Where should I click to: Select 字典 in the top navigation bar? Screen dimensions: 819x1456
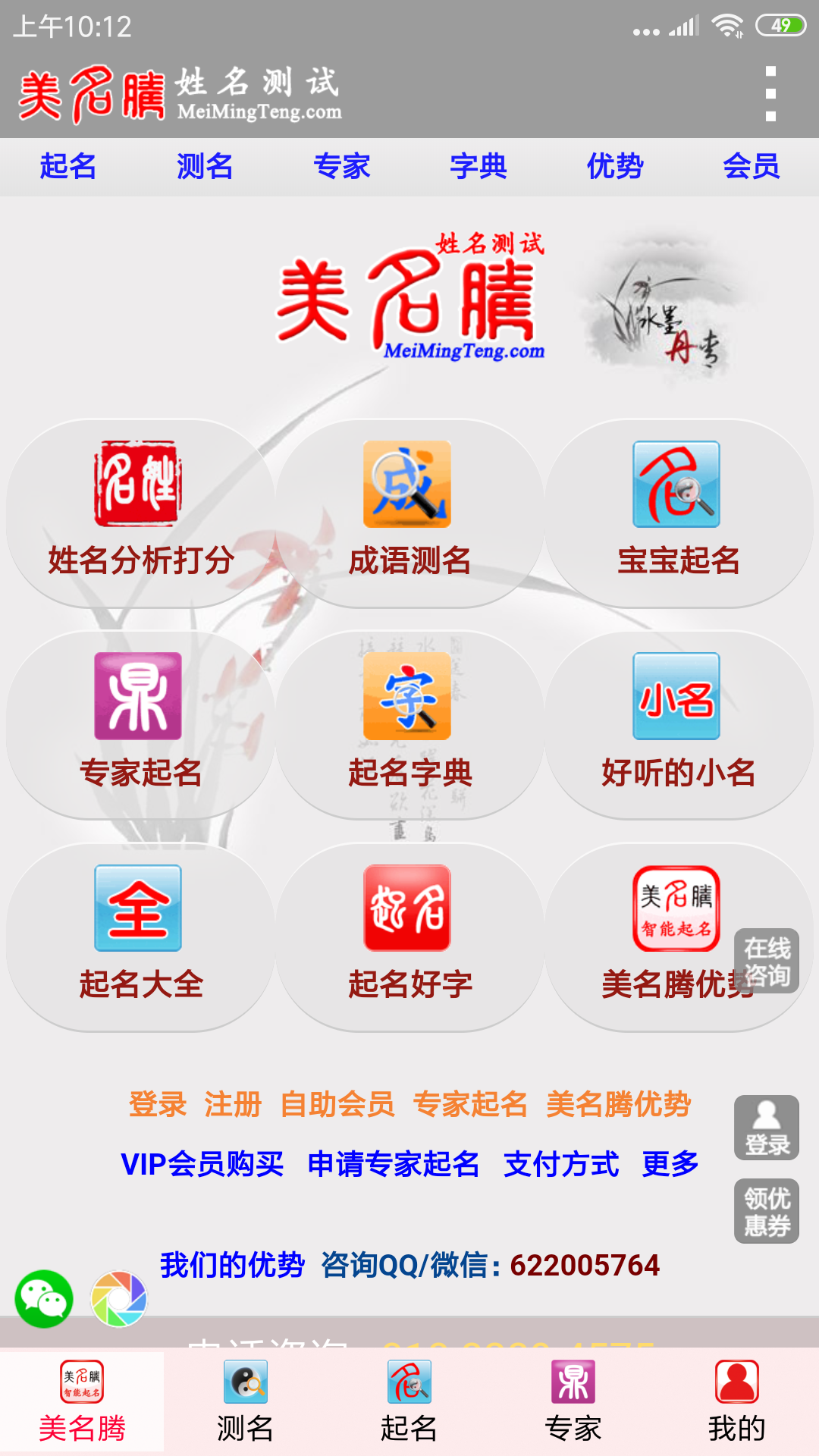(x=478, y=166)
